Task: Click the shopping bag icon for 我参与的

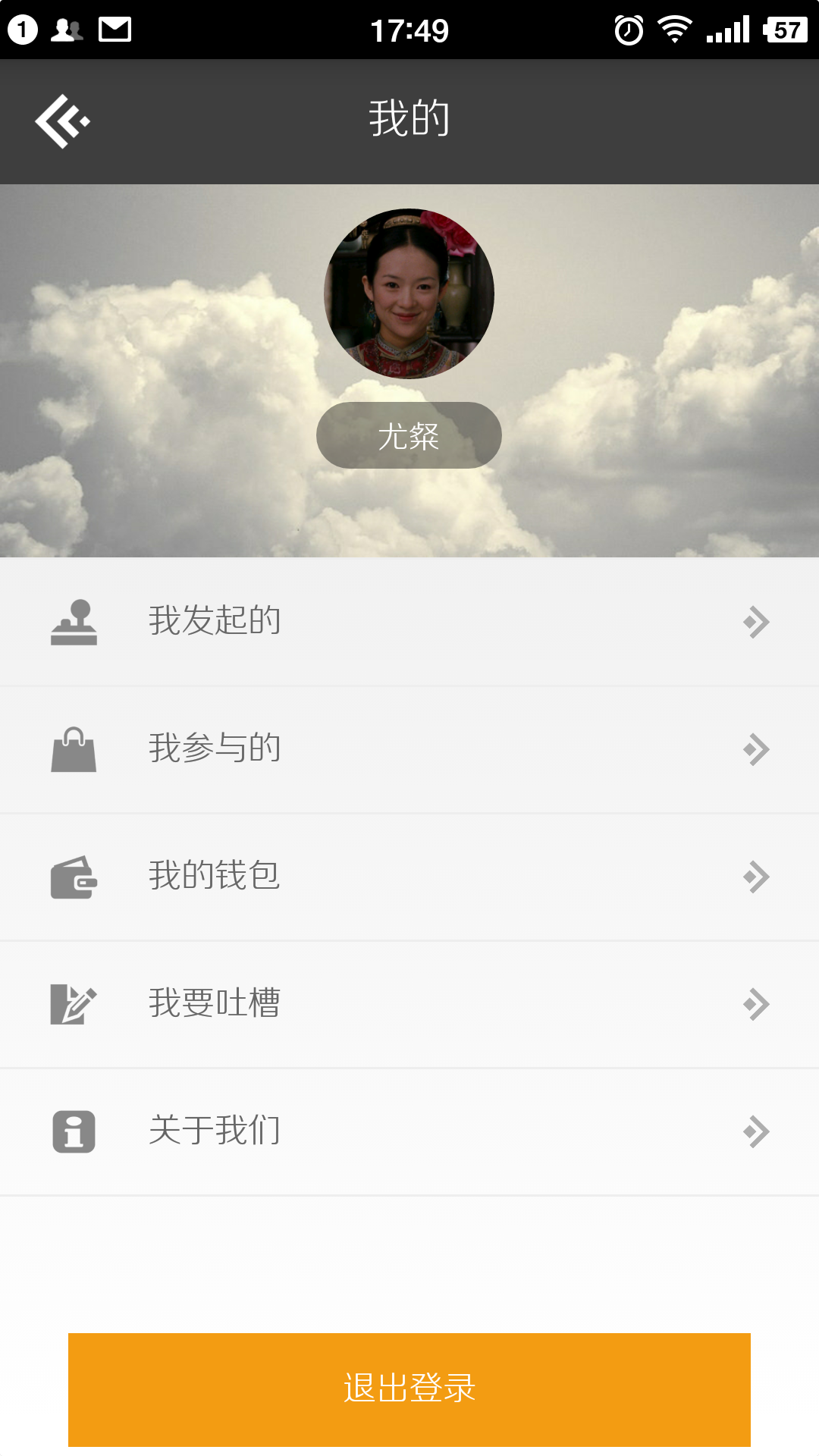Action: point(74,748)
